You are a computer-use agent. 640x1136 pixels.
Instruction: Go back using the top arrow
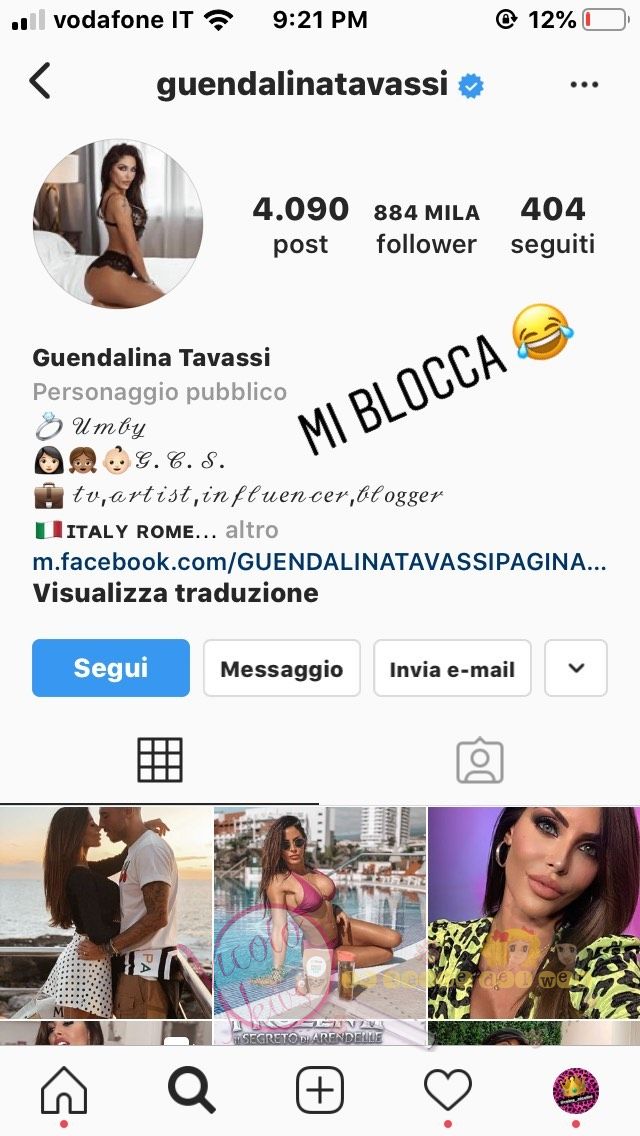[40, 82]
